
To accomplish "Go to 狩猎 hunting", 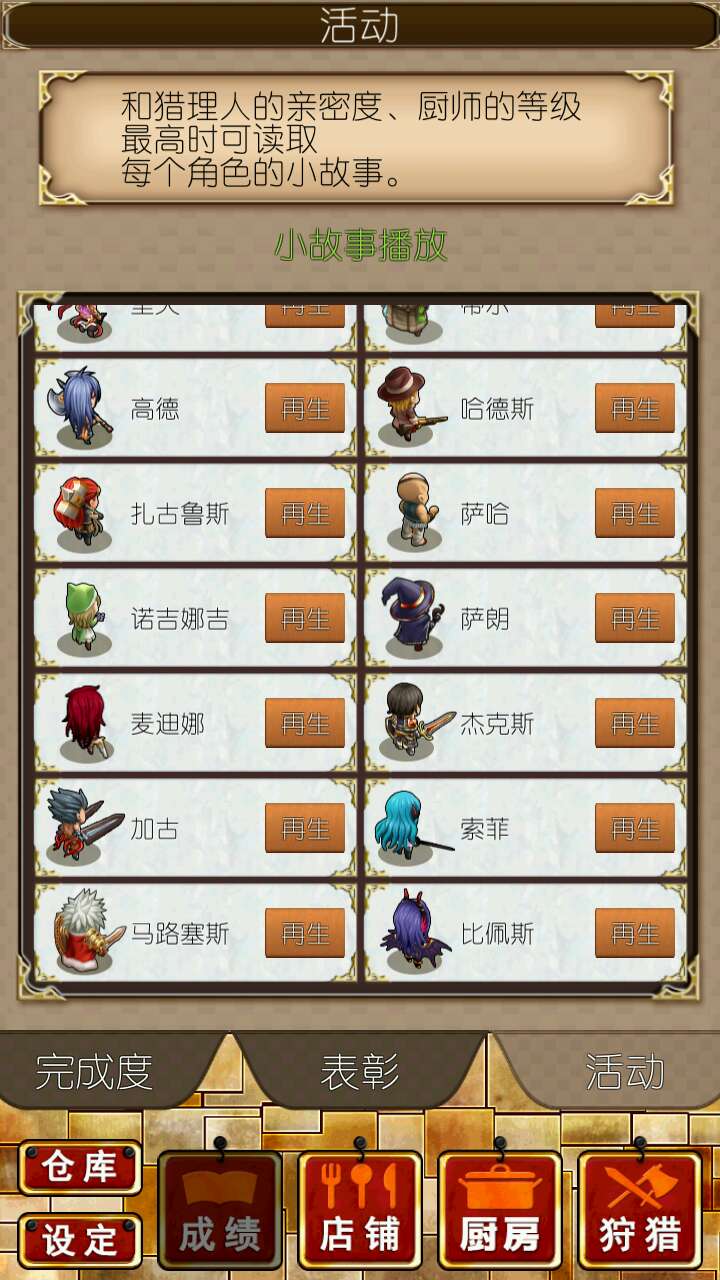I will pyautogui.click(x=640, y=1210).
